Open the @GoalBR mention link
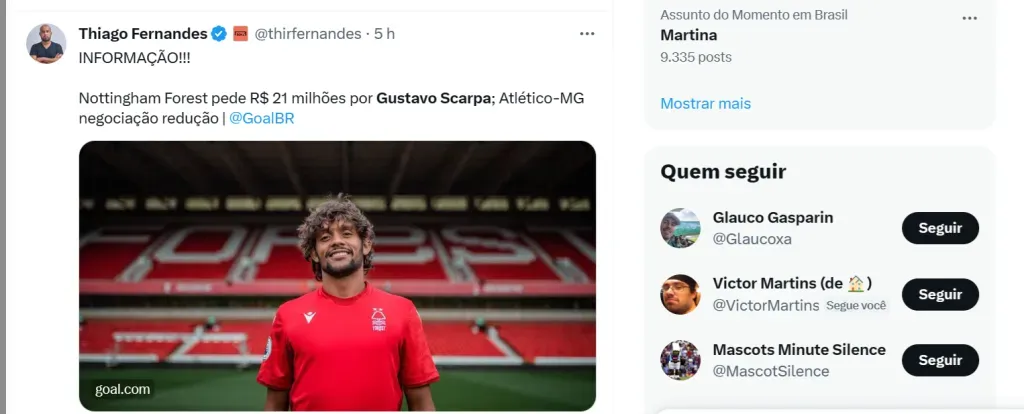 tap(261, 118)
